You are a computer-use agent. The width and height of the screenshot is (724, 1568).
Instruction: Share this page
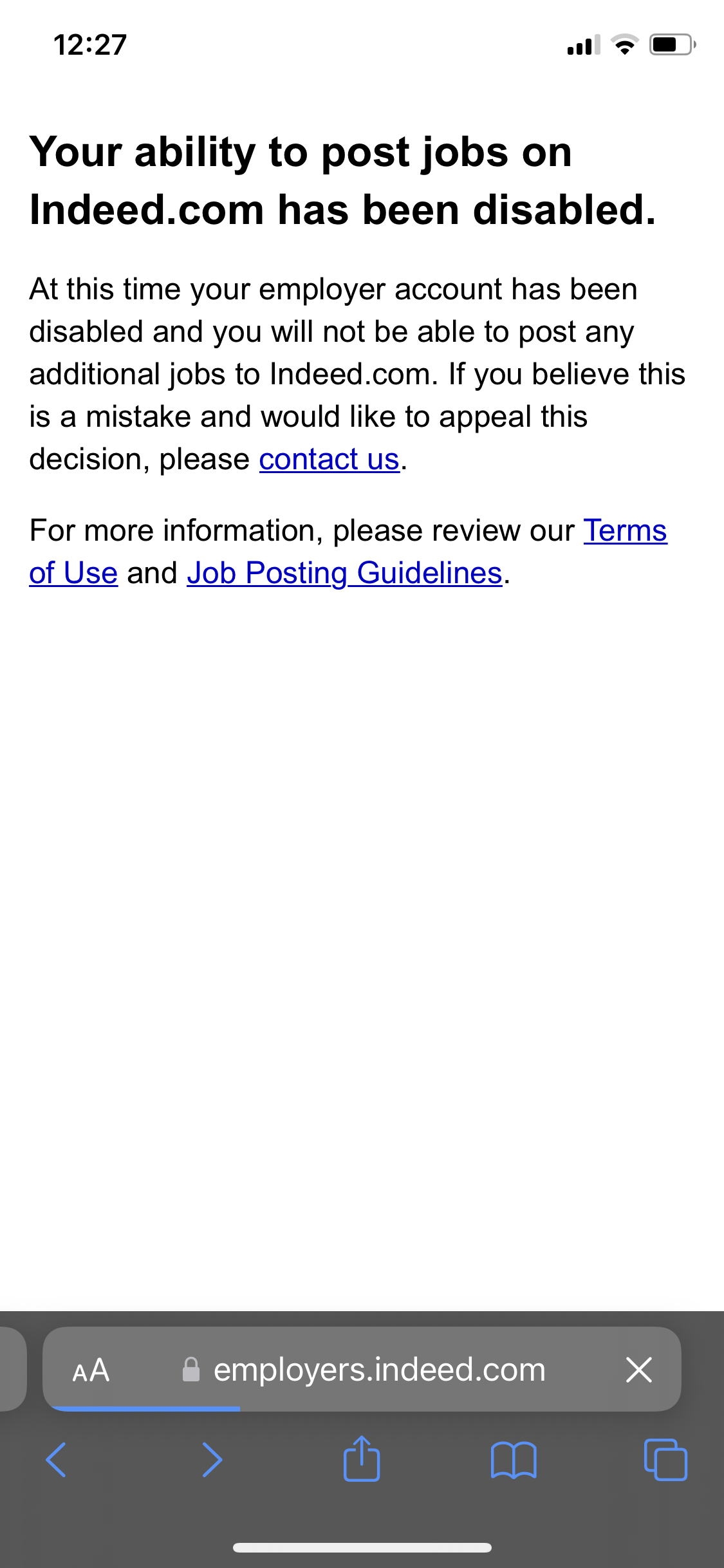pyautogui.click(x=362, y=1459)
